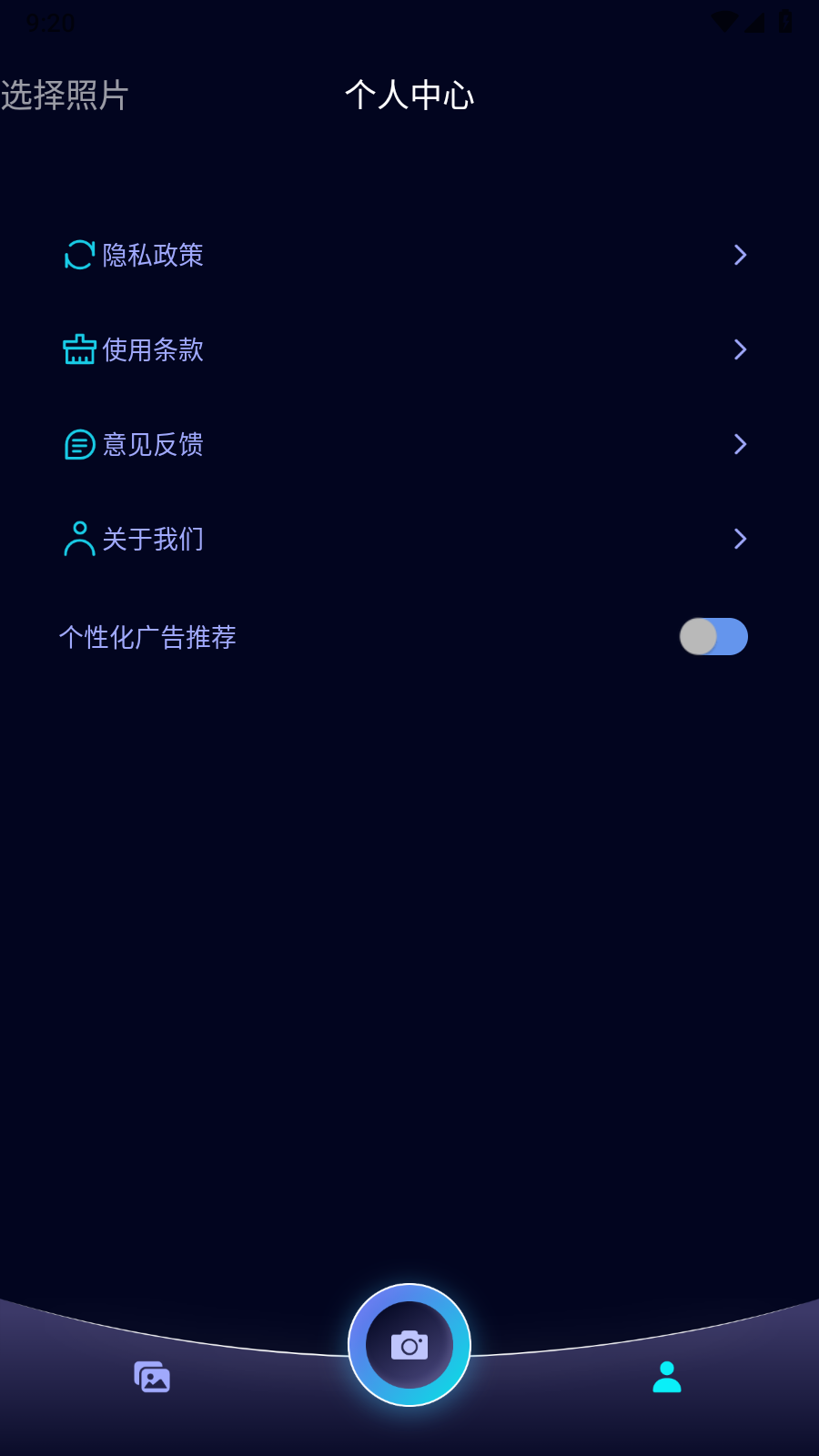Screen dimensions: 819x1456
Task: Tap the central camera capture button
Action: 409,1346
